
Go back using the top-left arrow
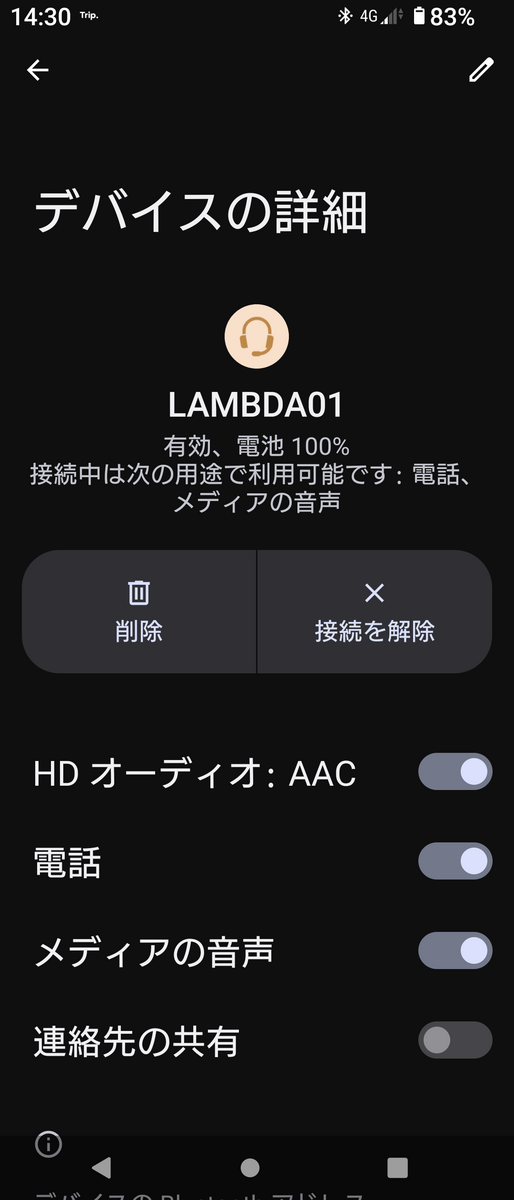point(38,70)
